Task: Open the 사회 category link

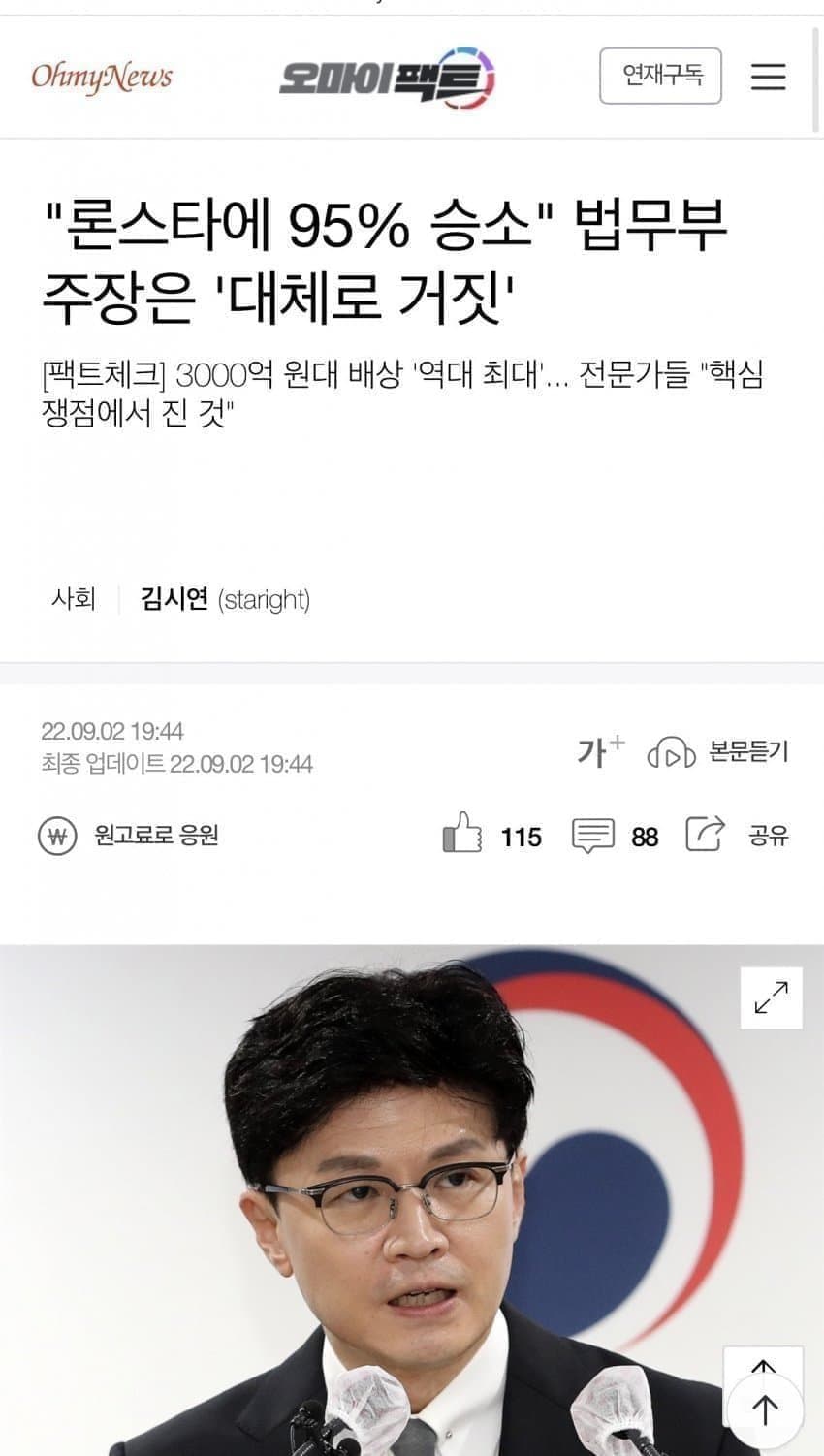Action: (x=74, y=599)
